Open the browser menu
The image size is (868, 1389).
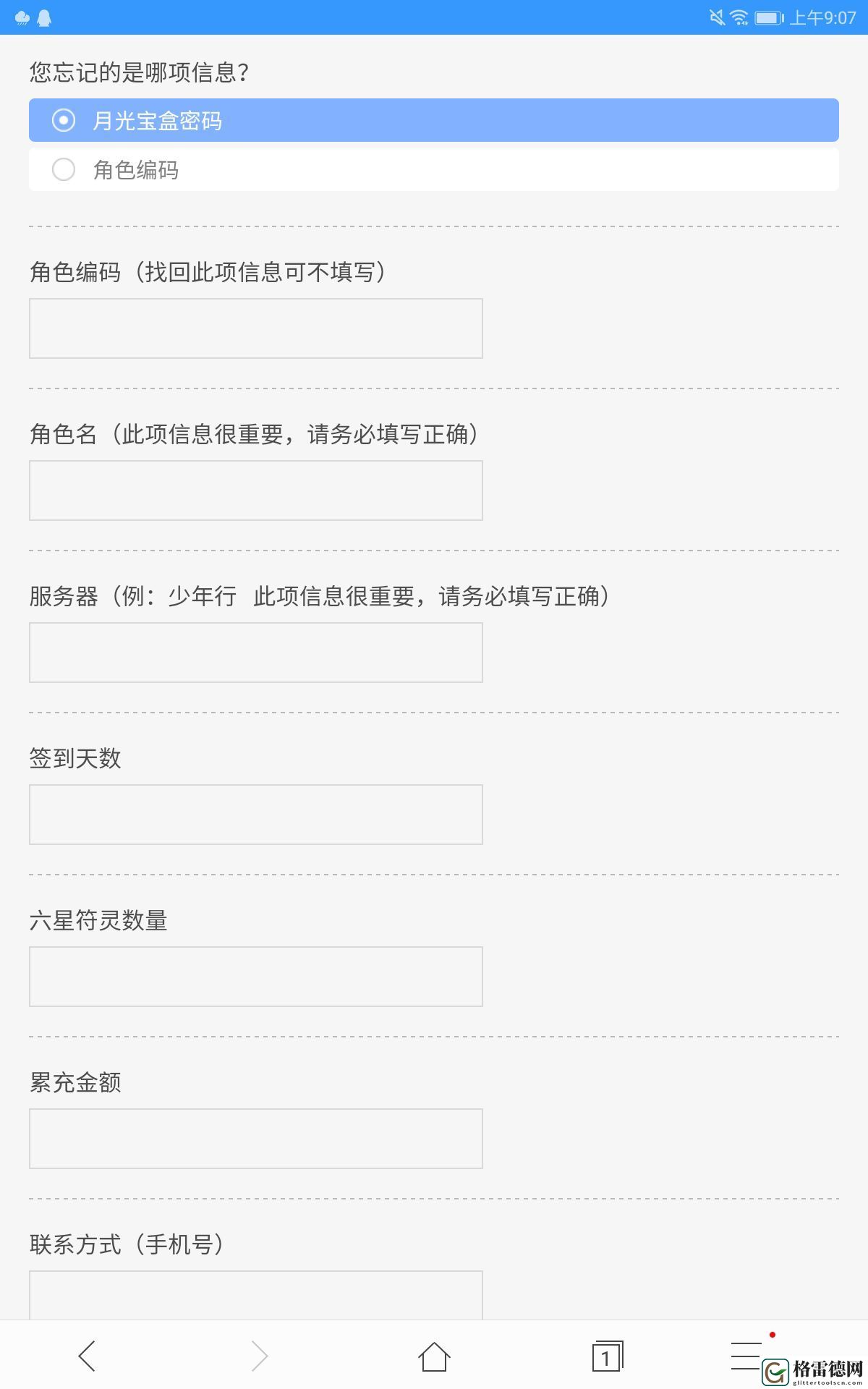point(747,1354)
